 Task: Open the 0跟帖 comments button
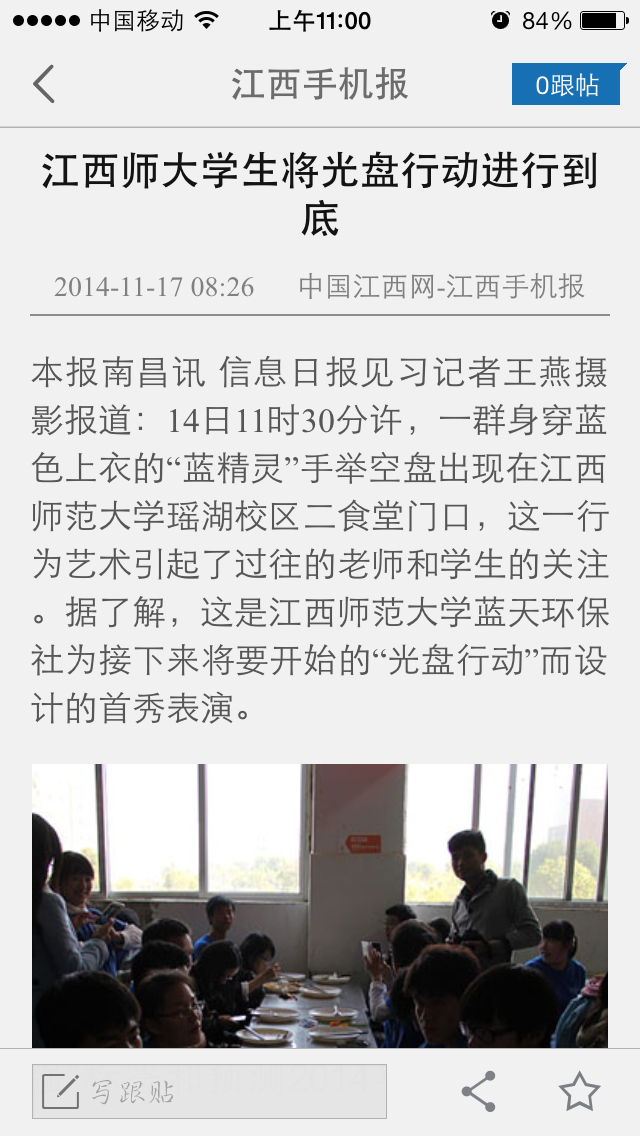pyautogui.click(x=566, y=85)
